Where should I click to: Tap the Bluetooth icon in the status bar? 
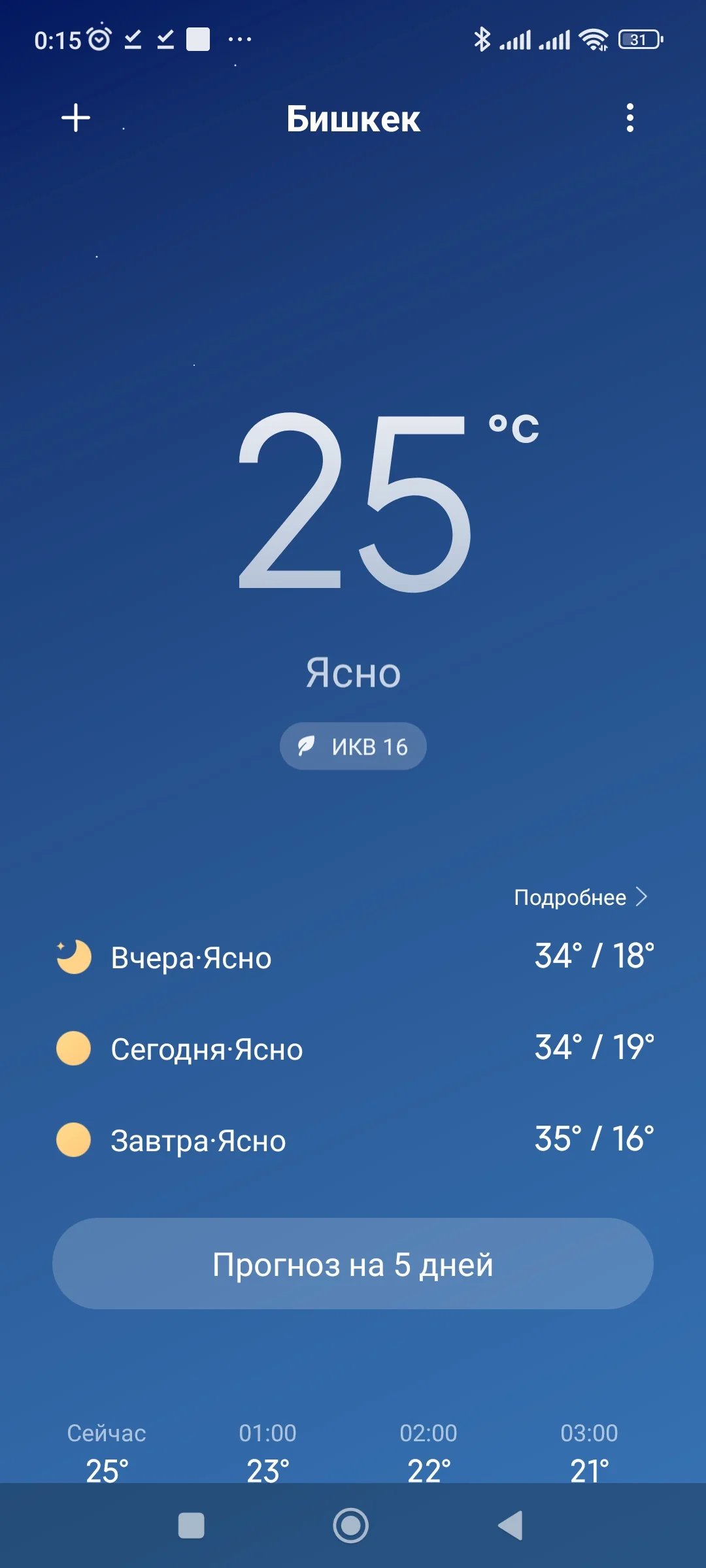[482, 41]
